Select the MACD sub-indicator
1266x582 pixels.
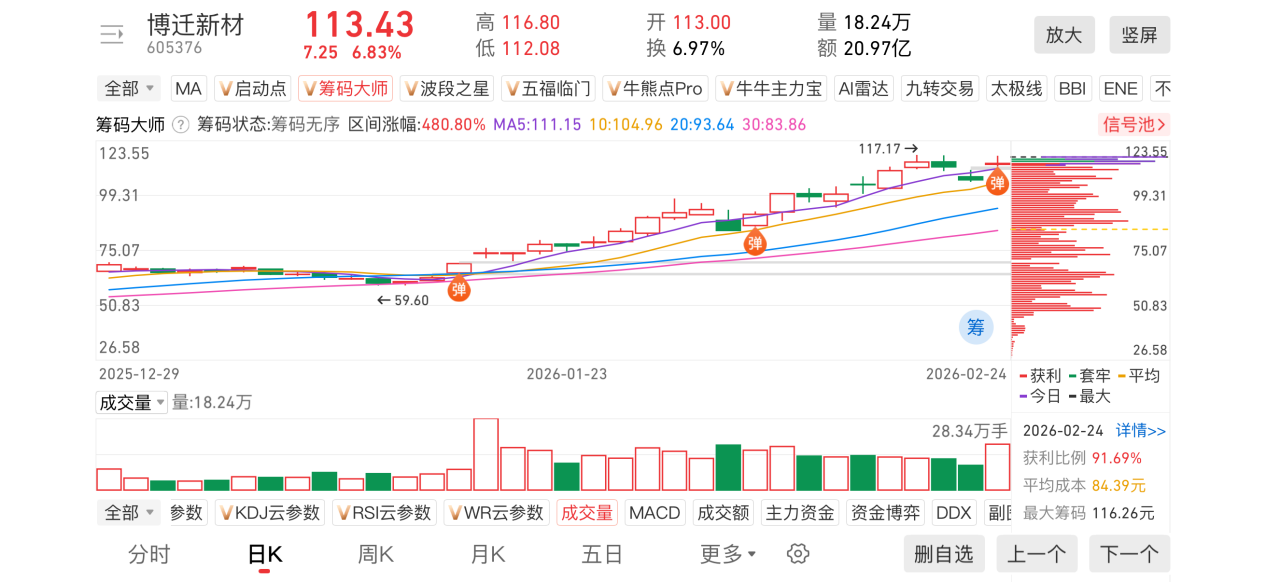pos(654,513)
